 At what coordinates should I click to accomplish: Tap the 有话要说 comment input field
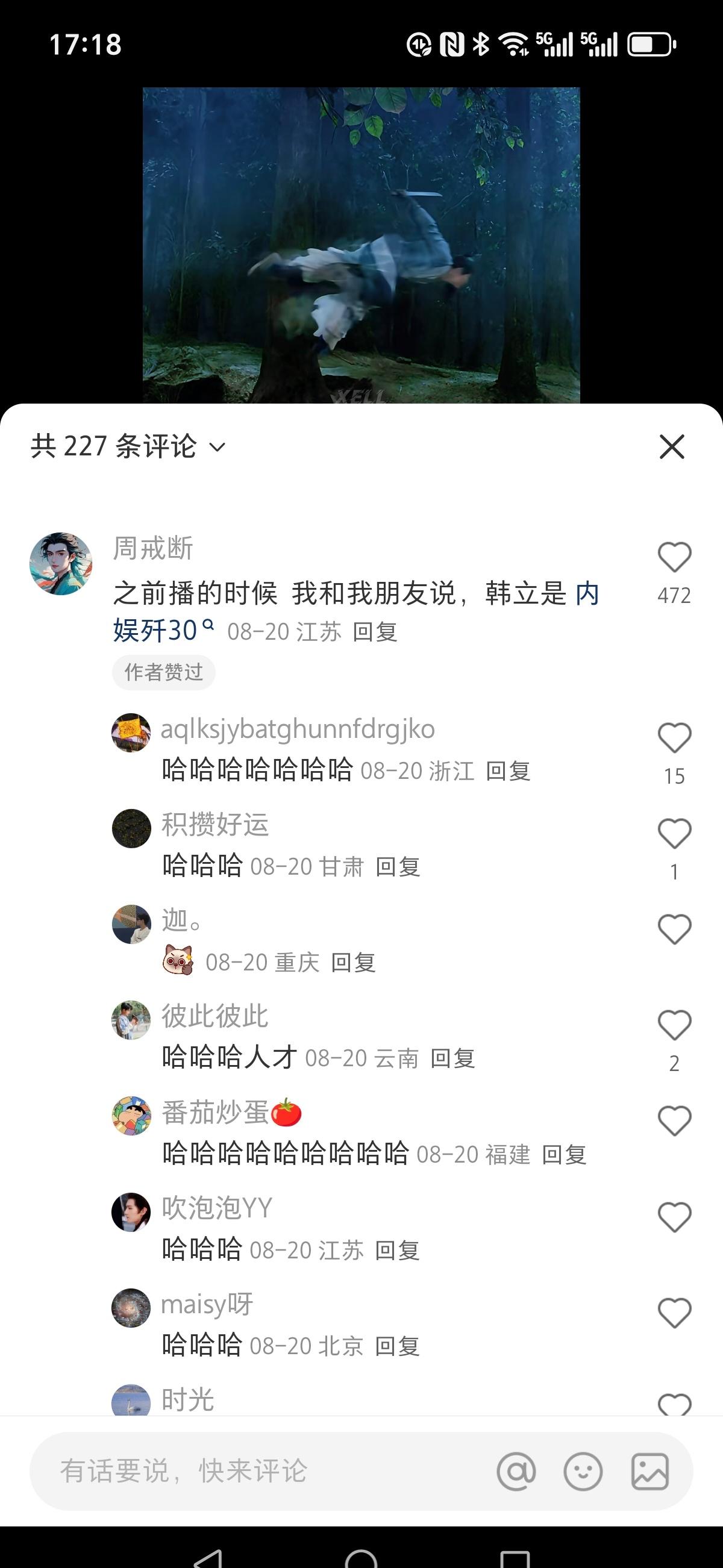coord(255,1471)
